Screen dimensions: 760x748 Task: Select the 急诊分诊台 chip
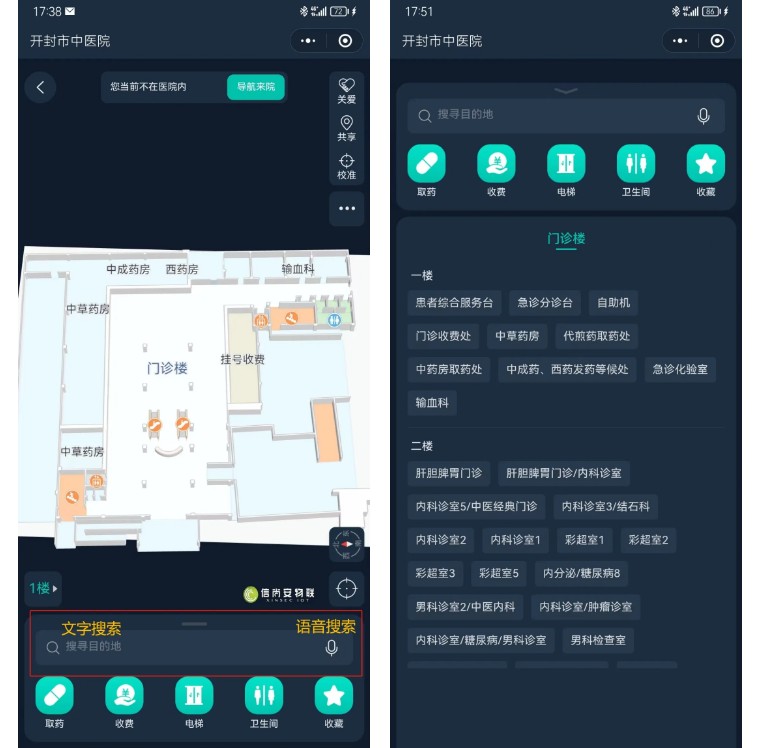click(x=544, y=303)
